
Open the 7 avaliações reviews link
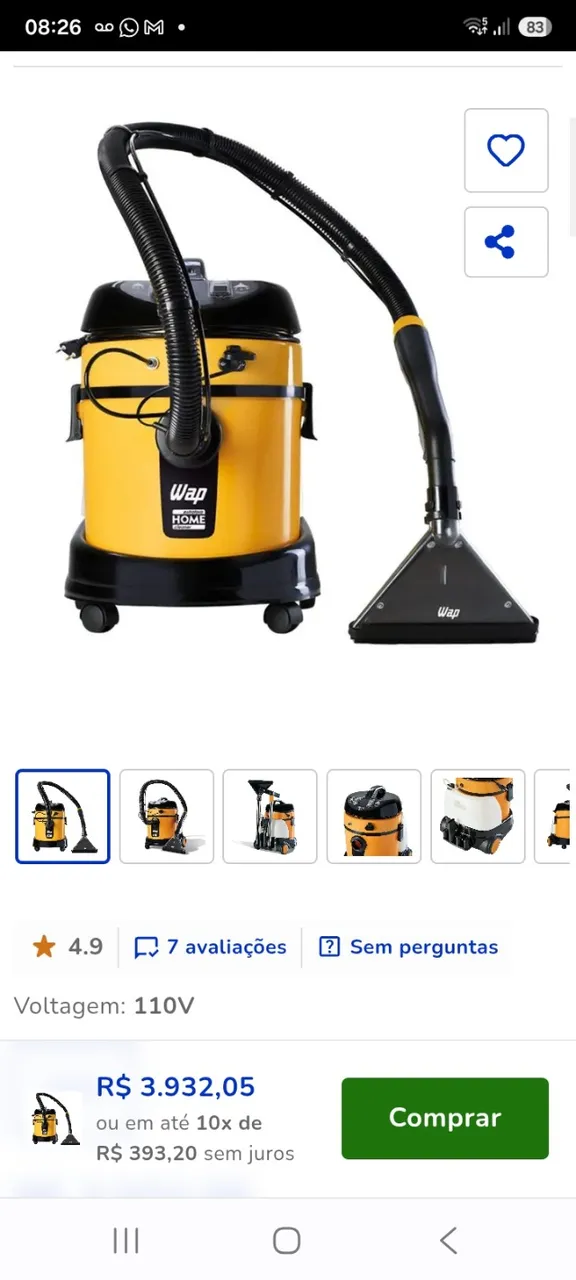tap(211, 947)
